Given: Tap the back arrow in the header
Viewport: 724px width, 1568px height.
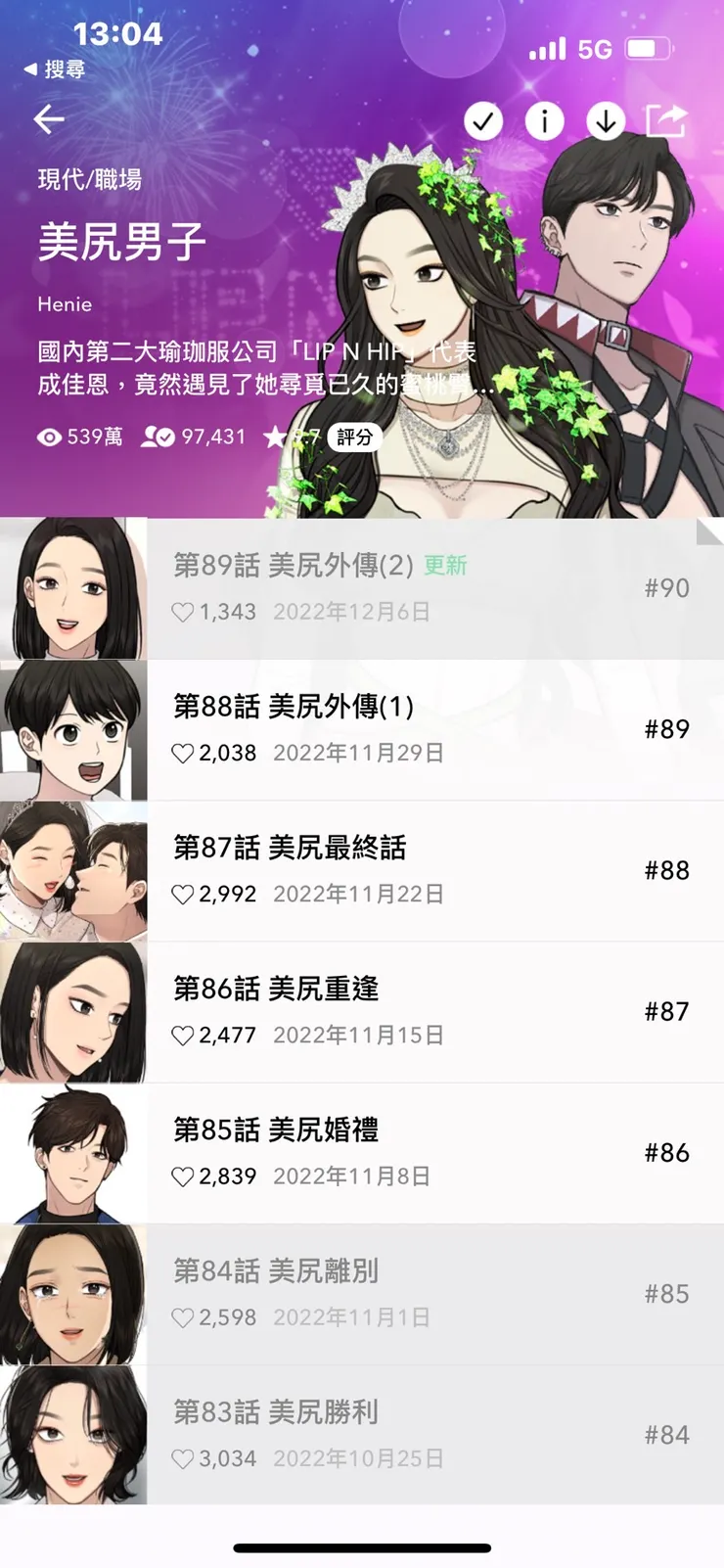Looking at the screenshot, I should pyautogui.click(x=47, y=119).
